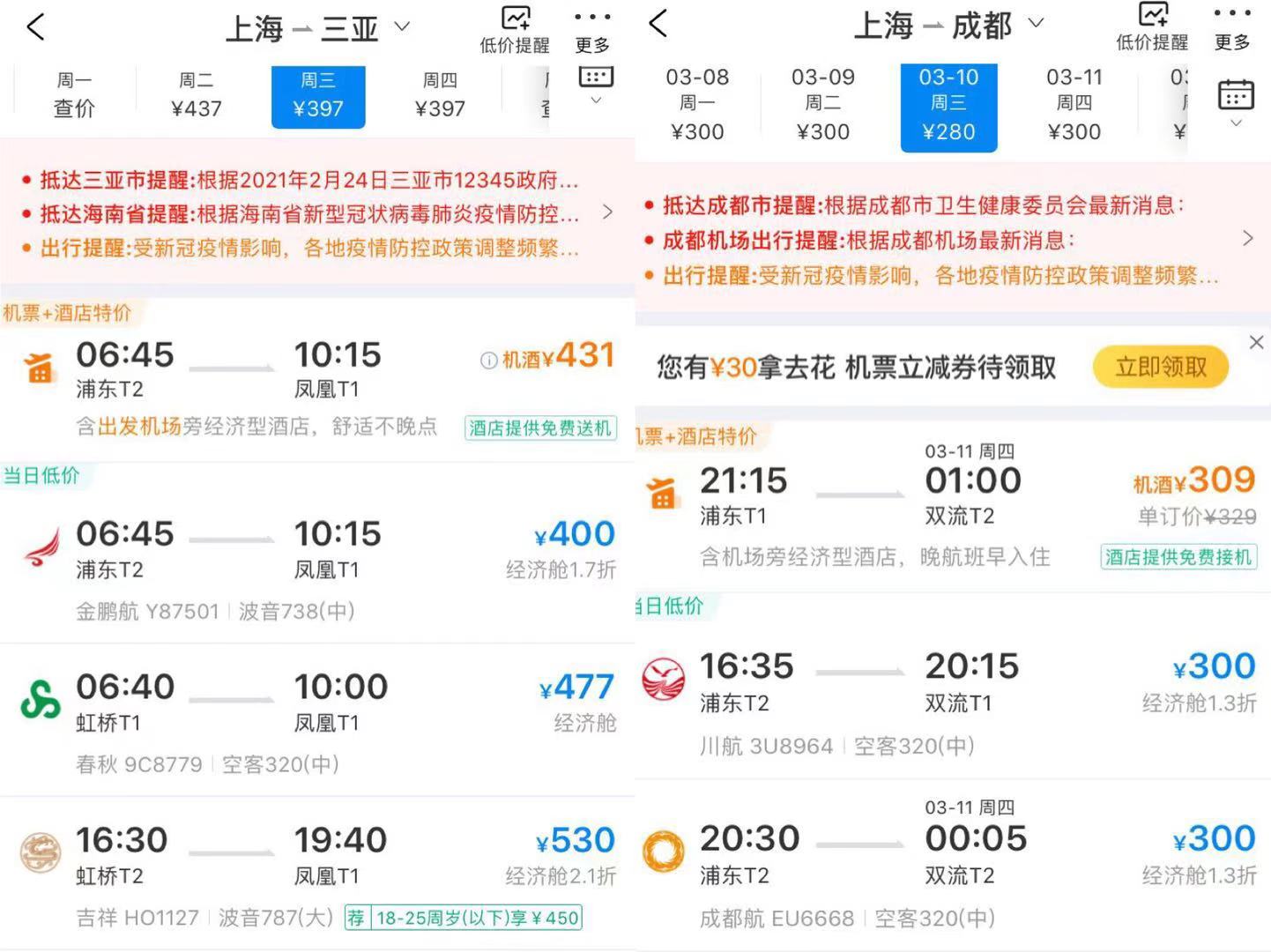This screenshot has height=952, width=1271.
Task: Go back from the 上海-三亚 flight list
Action: click(35, 27)
